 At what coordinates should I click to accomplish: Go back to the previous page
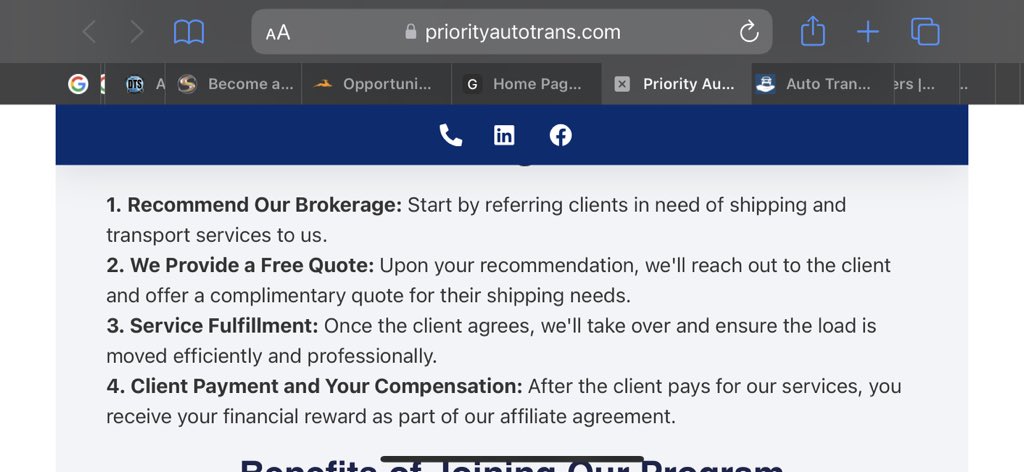(x=89, y=32)
